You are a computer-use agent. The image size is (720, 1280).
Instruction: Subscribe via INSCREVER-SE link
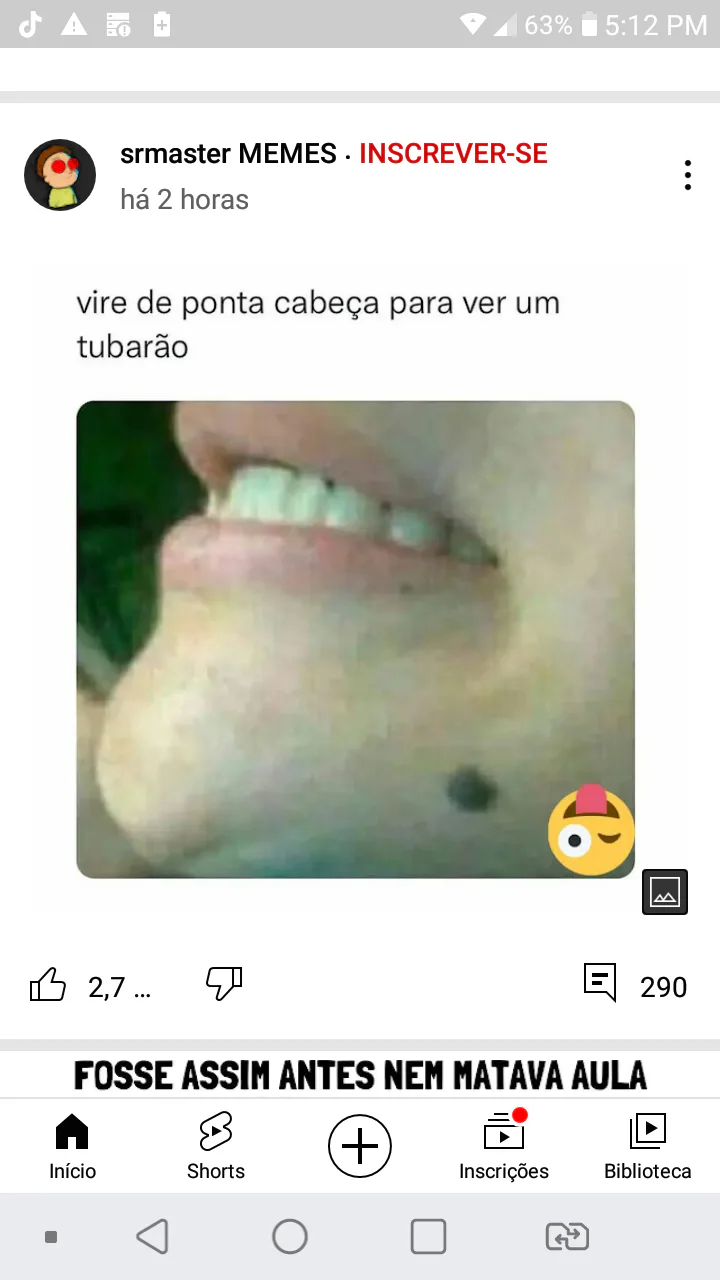pos(453,154)
